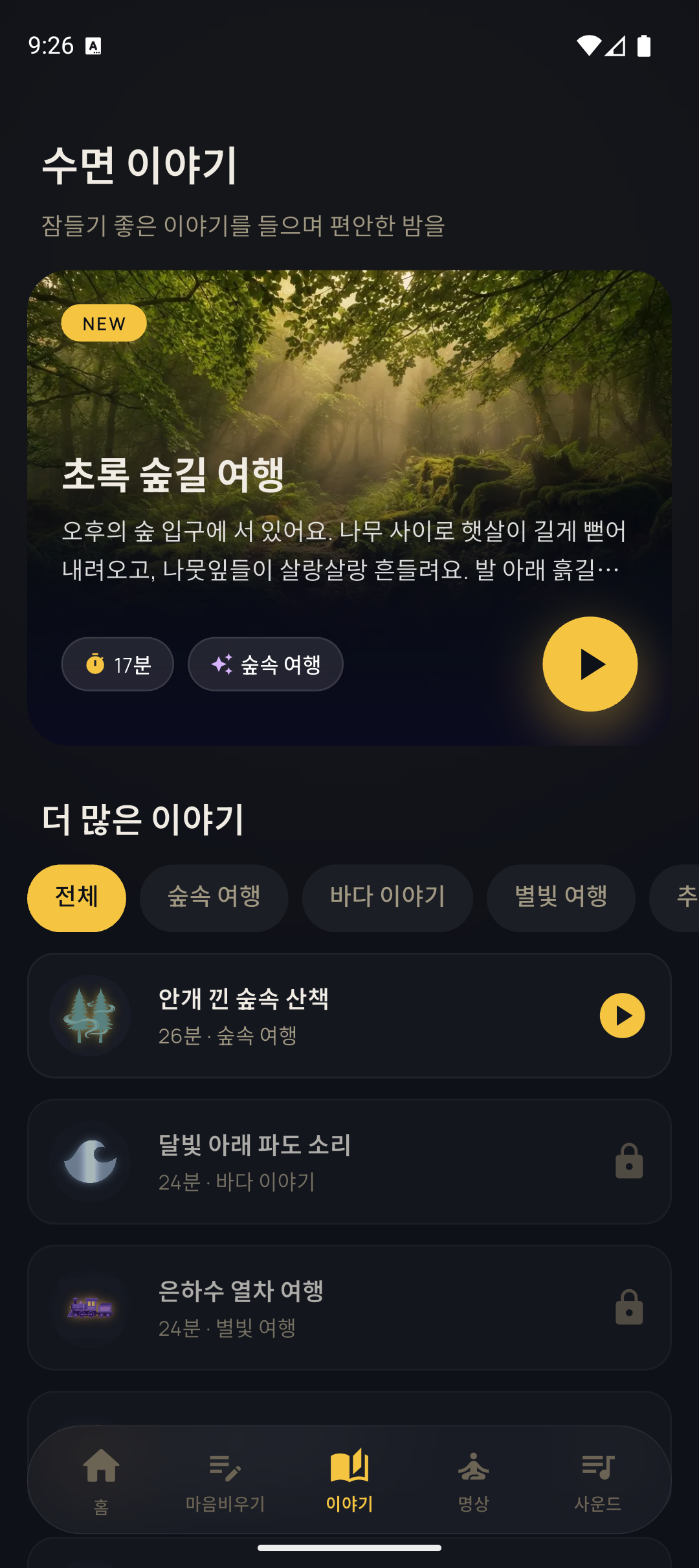Image resolution: width=699 pixels, height=1568 pixels.
Task: Select the 별빛 여행 filter
Action: [560, 898]
